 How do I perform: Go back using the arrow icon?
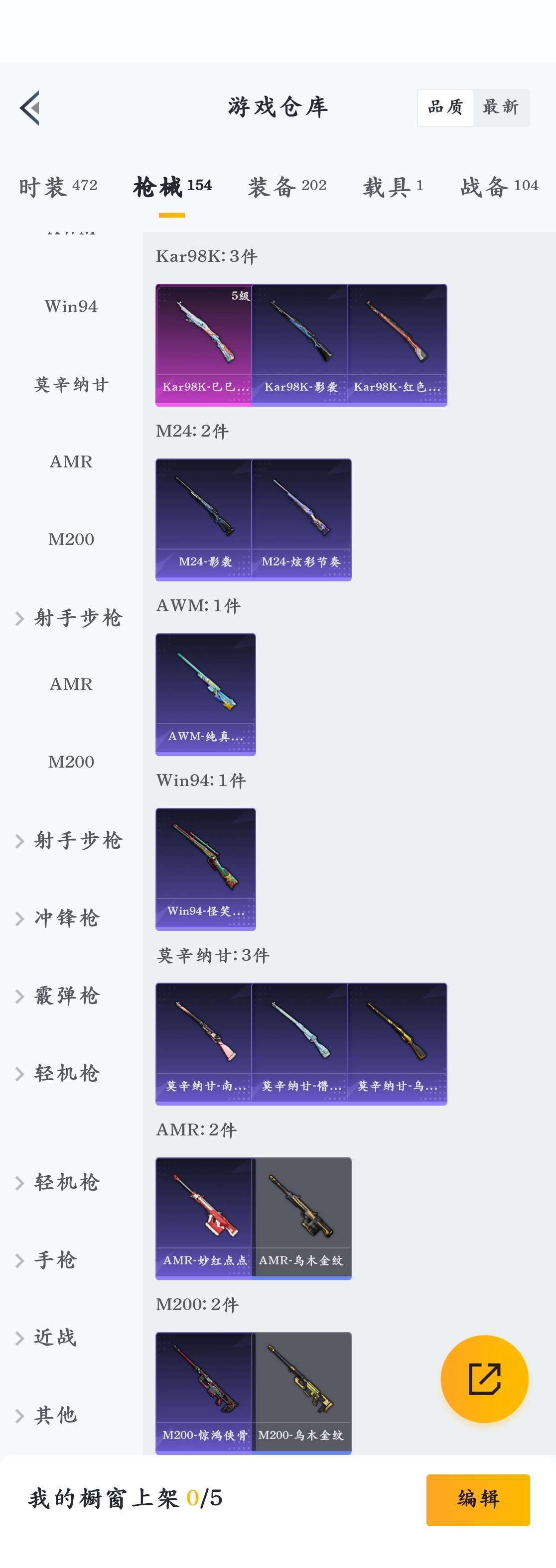tap(30, 108)
